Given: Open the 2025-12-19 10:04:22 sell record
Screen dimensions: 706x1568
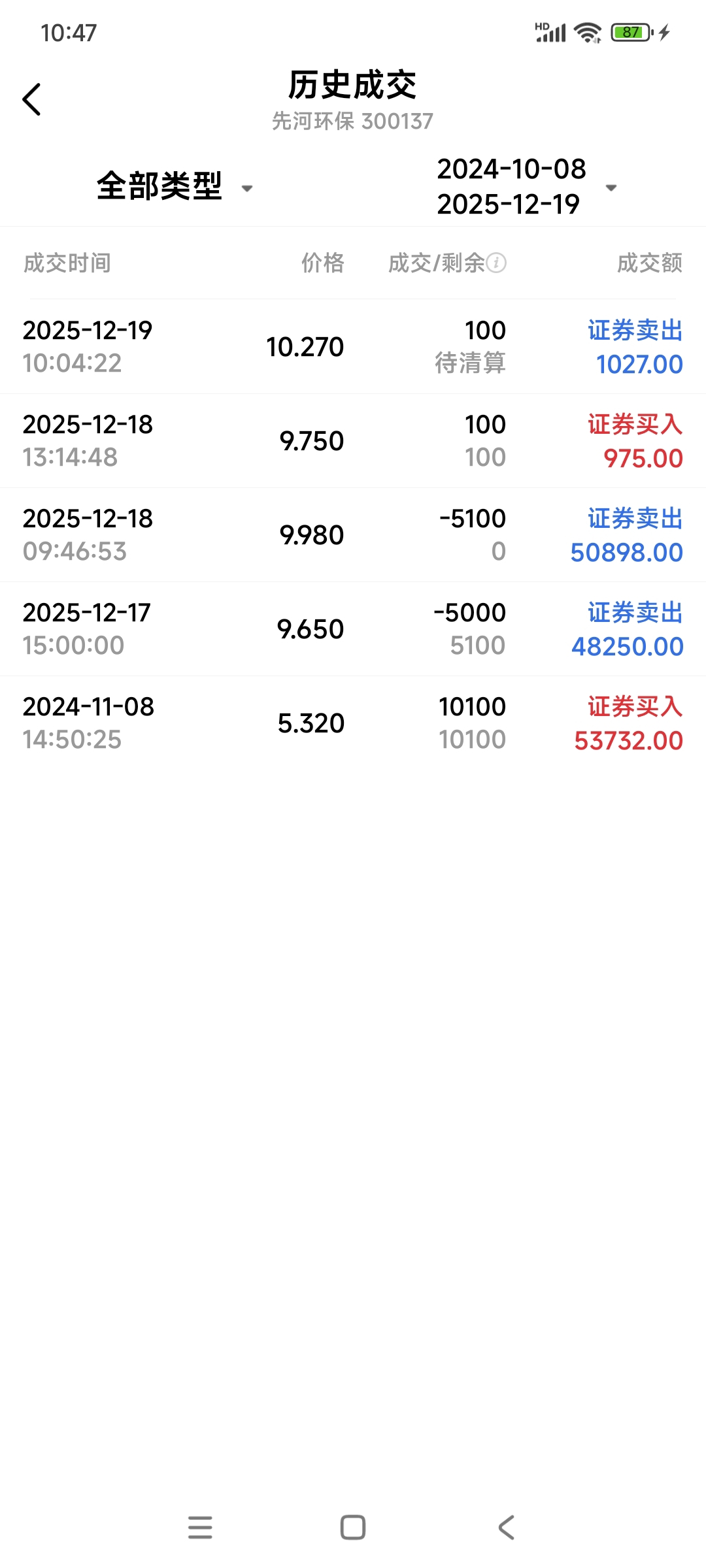Looking at the screenshot, I should 353,347.
